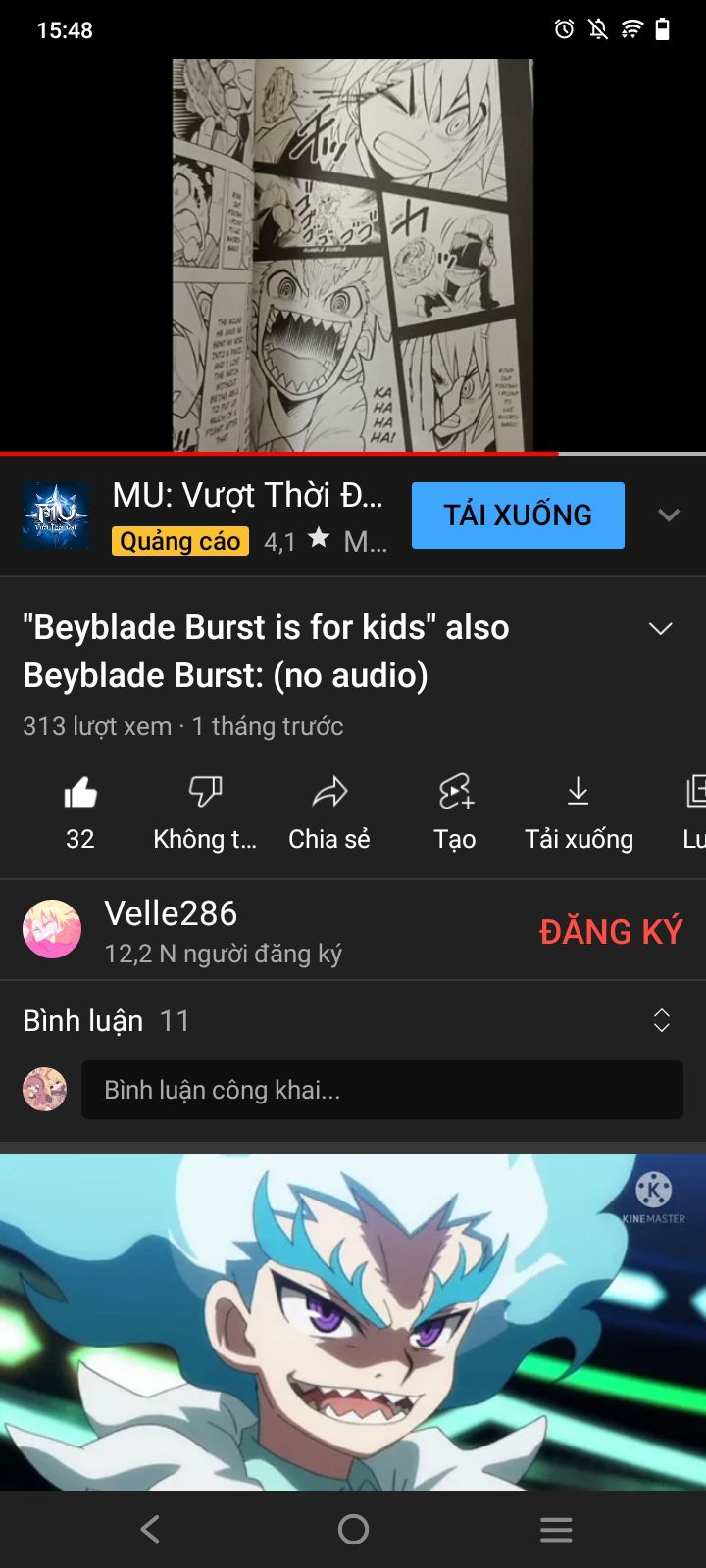Image resolution: width=706 pixels, height=1568 pixels.
Task: Expand the video description
Action: tap(661, 629)
